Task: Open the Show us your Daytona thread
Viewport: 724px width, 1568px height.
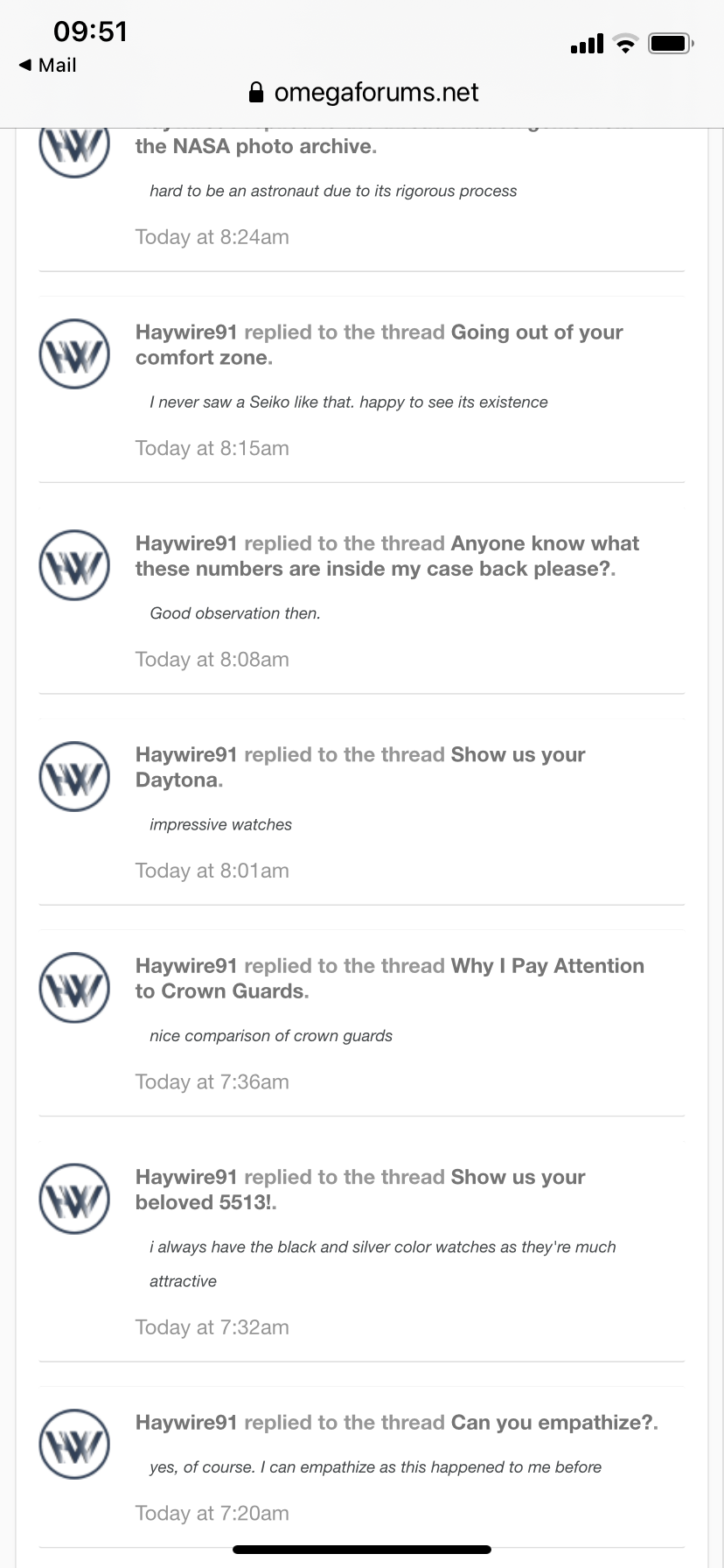Action: [517, 755]
